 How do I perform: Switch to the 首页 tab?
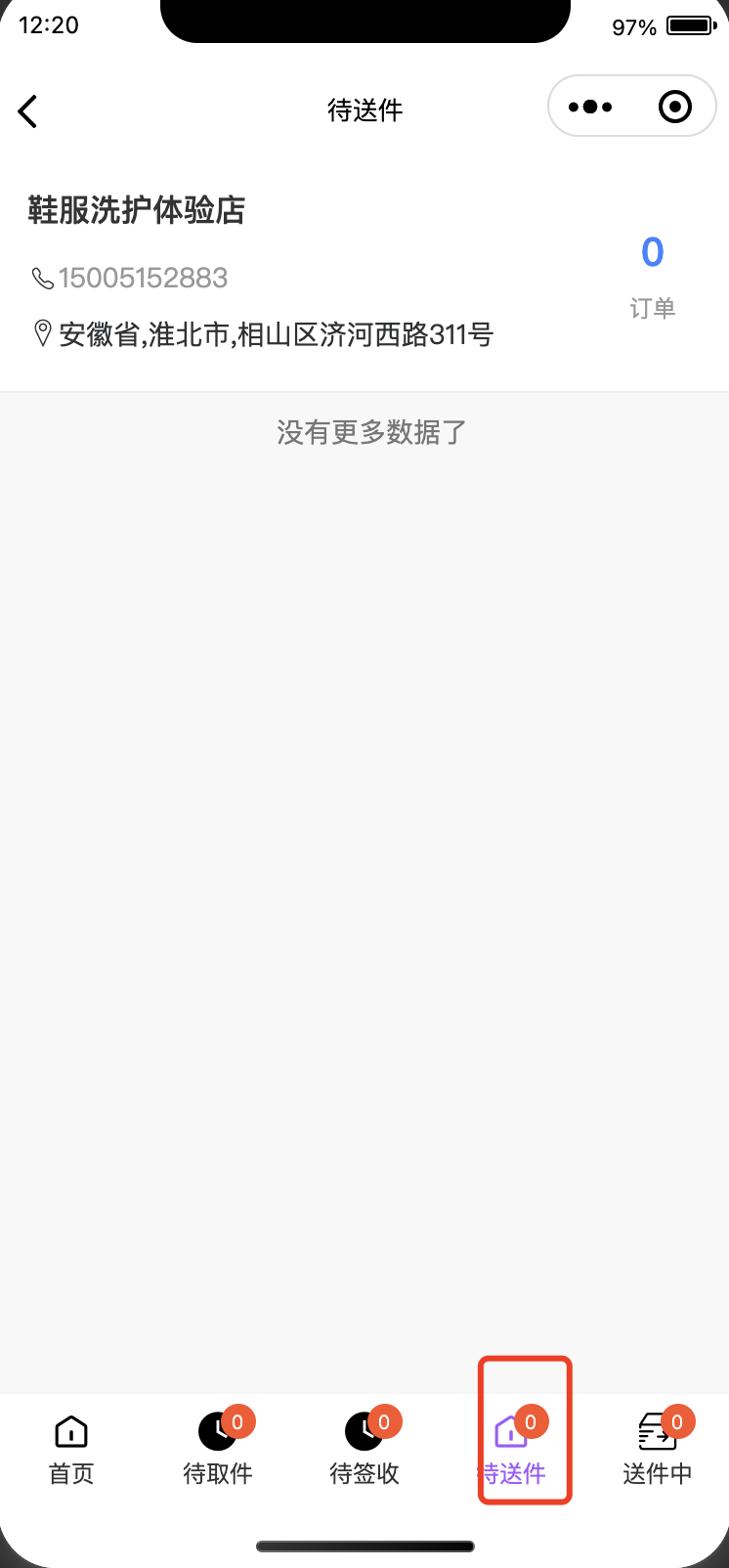click(x=71, y=1450)
